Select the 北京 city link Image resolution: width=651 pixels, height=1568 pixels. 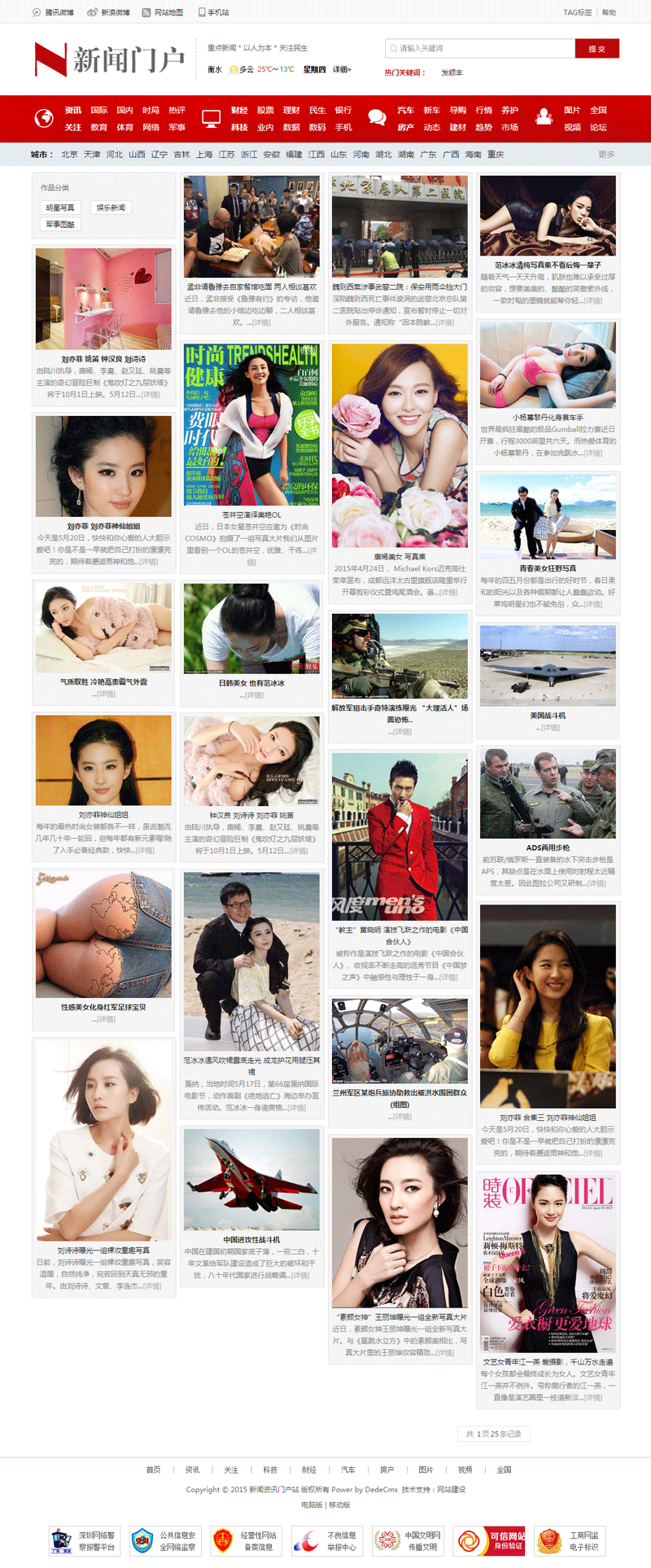click(69, 154)
